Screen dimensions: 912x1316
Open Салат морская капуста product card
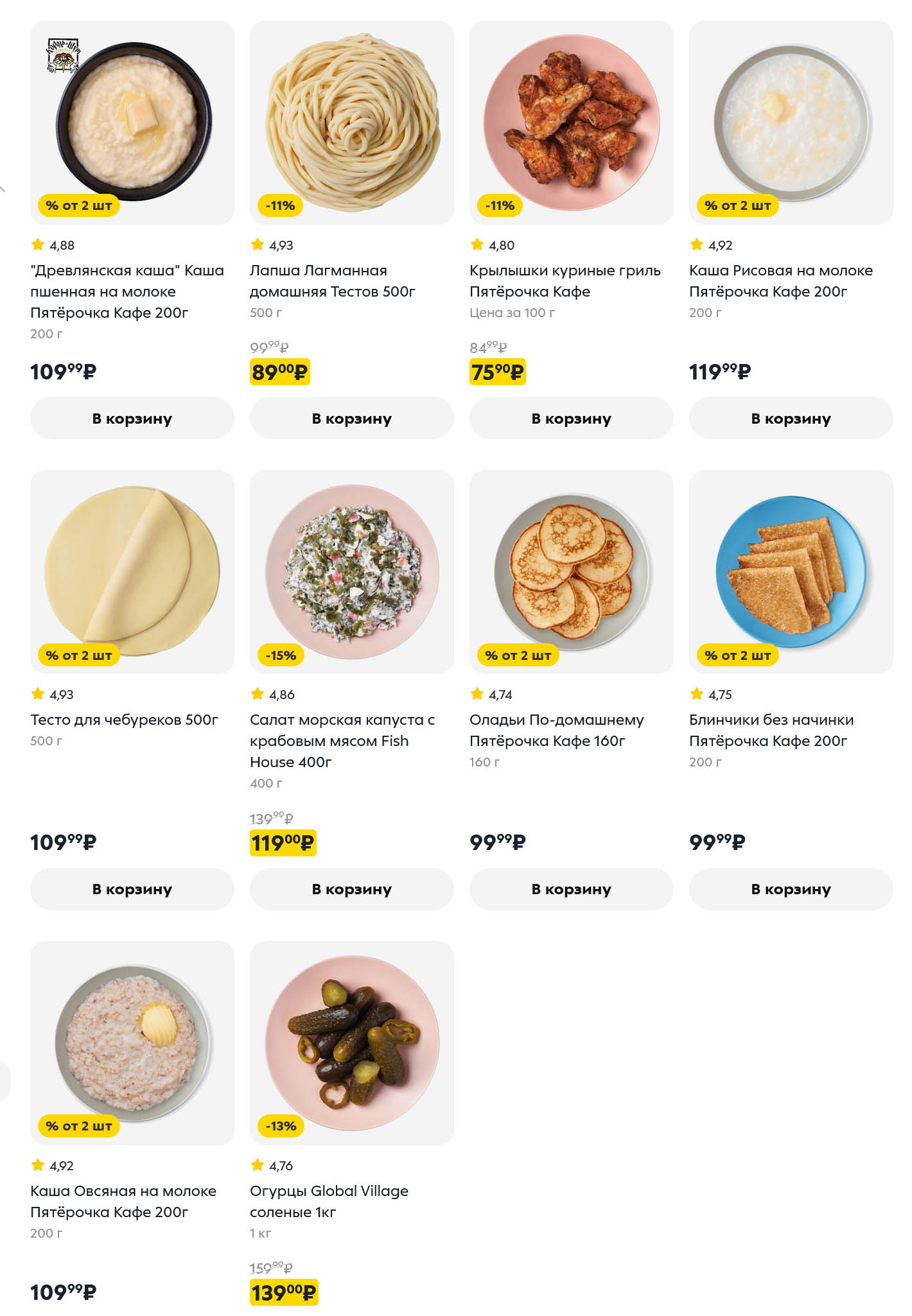pos(351,571)
